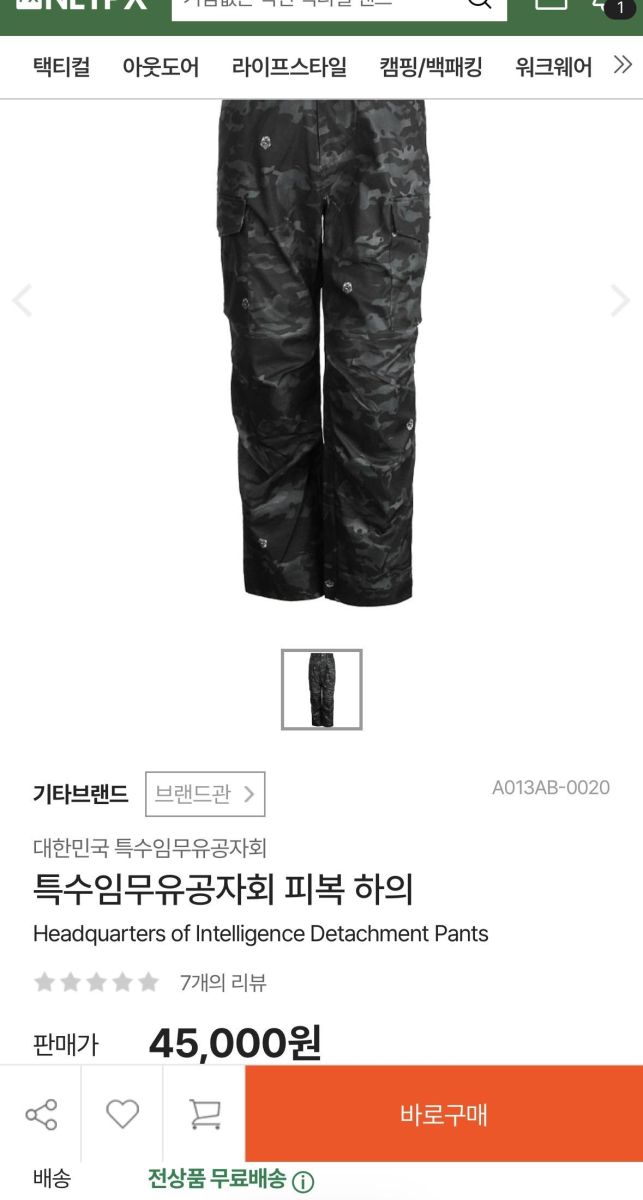Go to the 워크웨어 category tab
Image resolution: width=643 pixels, height=1200 pixels.
tap(553, 67)
